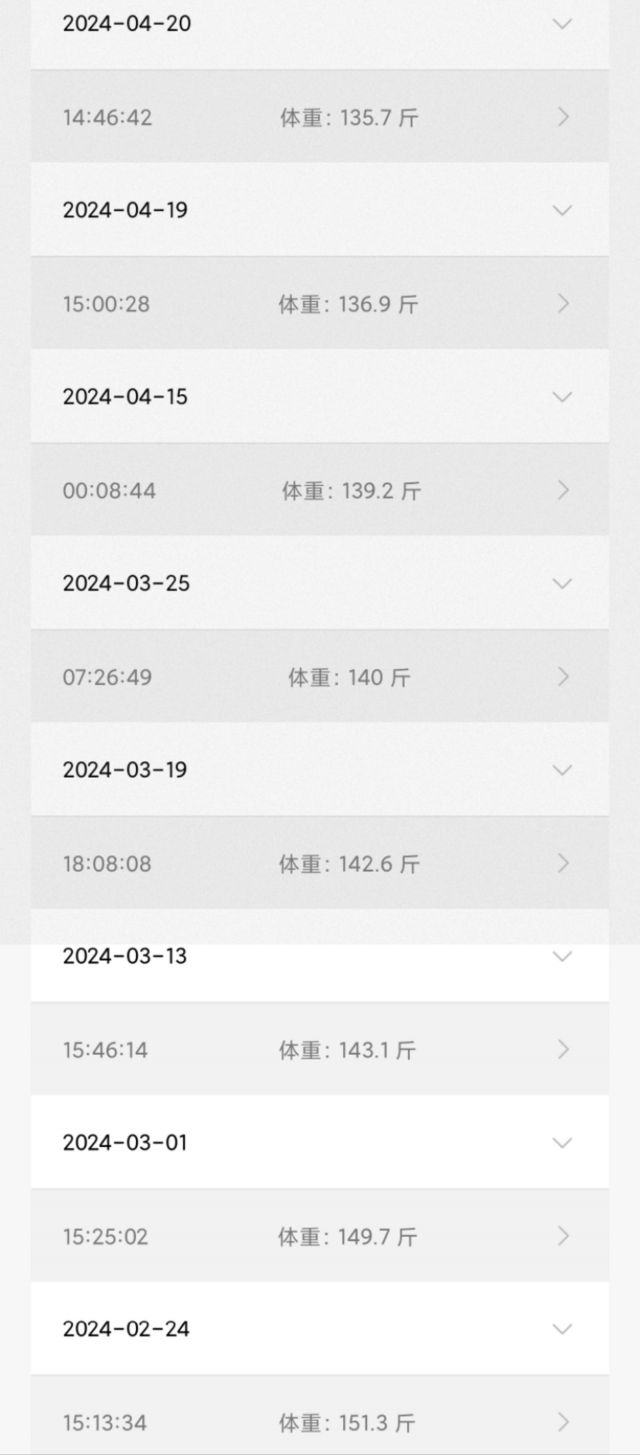
Task: Collapse the 2024-04-15 date section
Action: pos(562,397)
